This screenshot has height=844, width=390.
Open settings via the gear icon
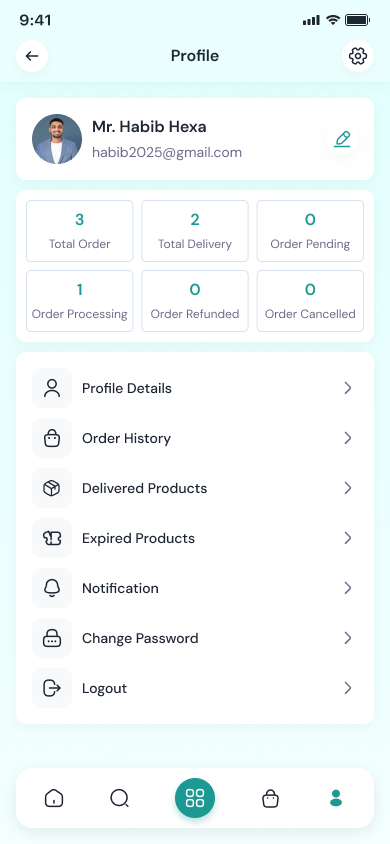point(358,56)
